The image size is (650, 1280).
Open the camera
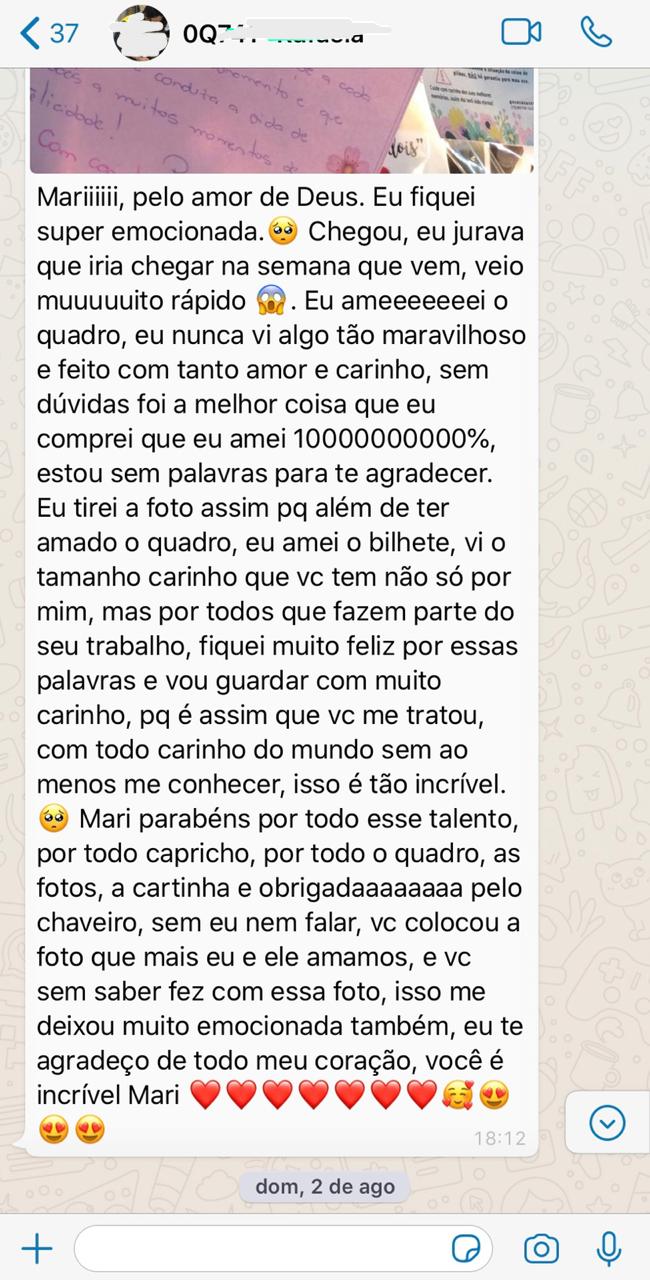click(541, 1248)
